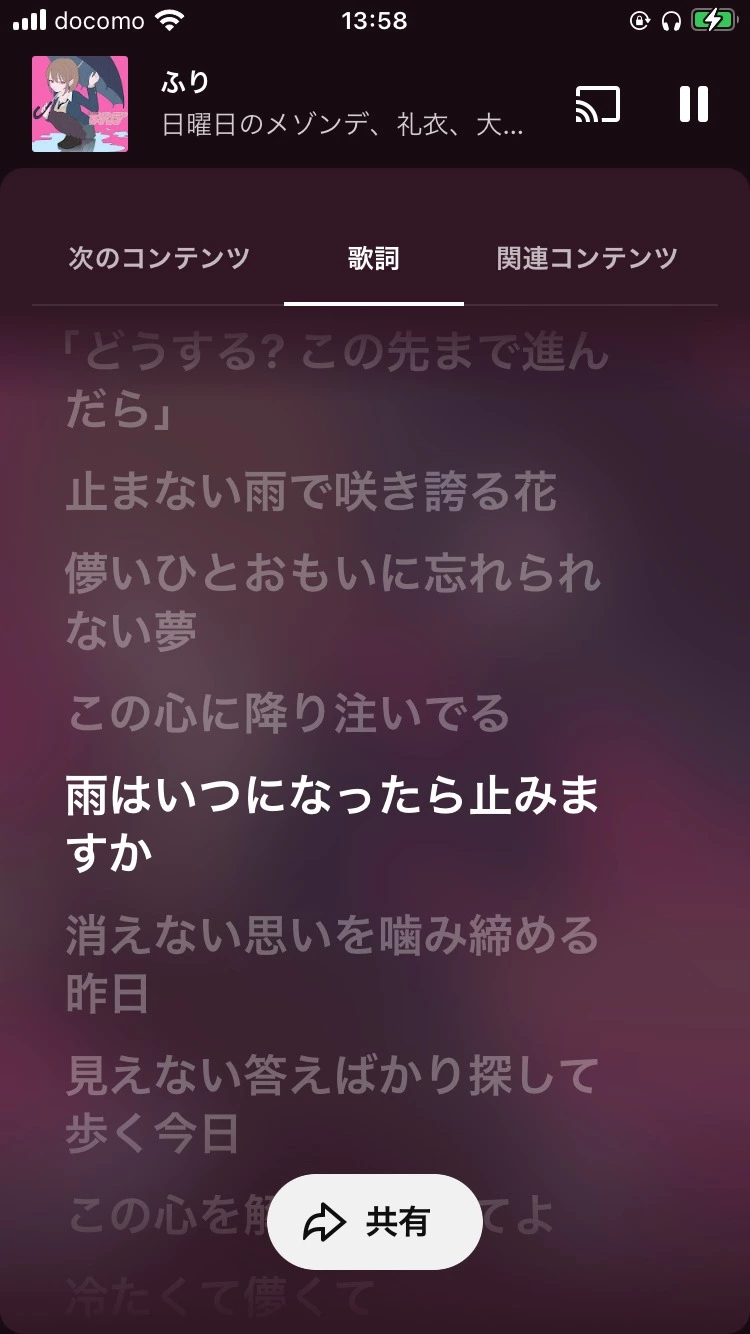This screenshot has width=750, height=1334.
Task: Tap the clock showing 13:58
Action: [x=374, y=21]
